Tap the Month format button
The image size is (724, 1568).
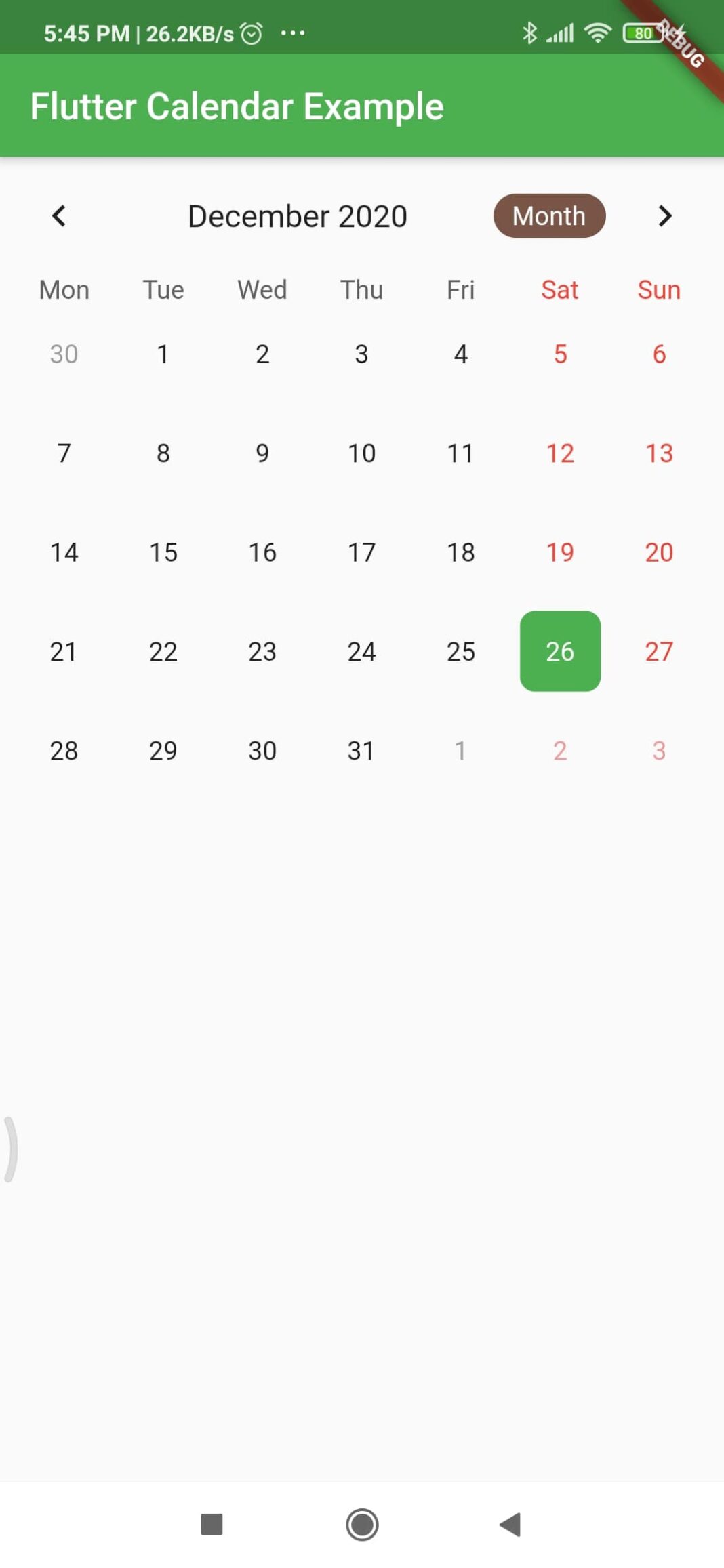click(x=549, y=216)
